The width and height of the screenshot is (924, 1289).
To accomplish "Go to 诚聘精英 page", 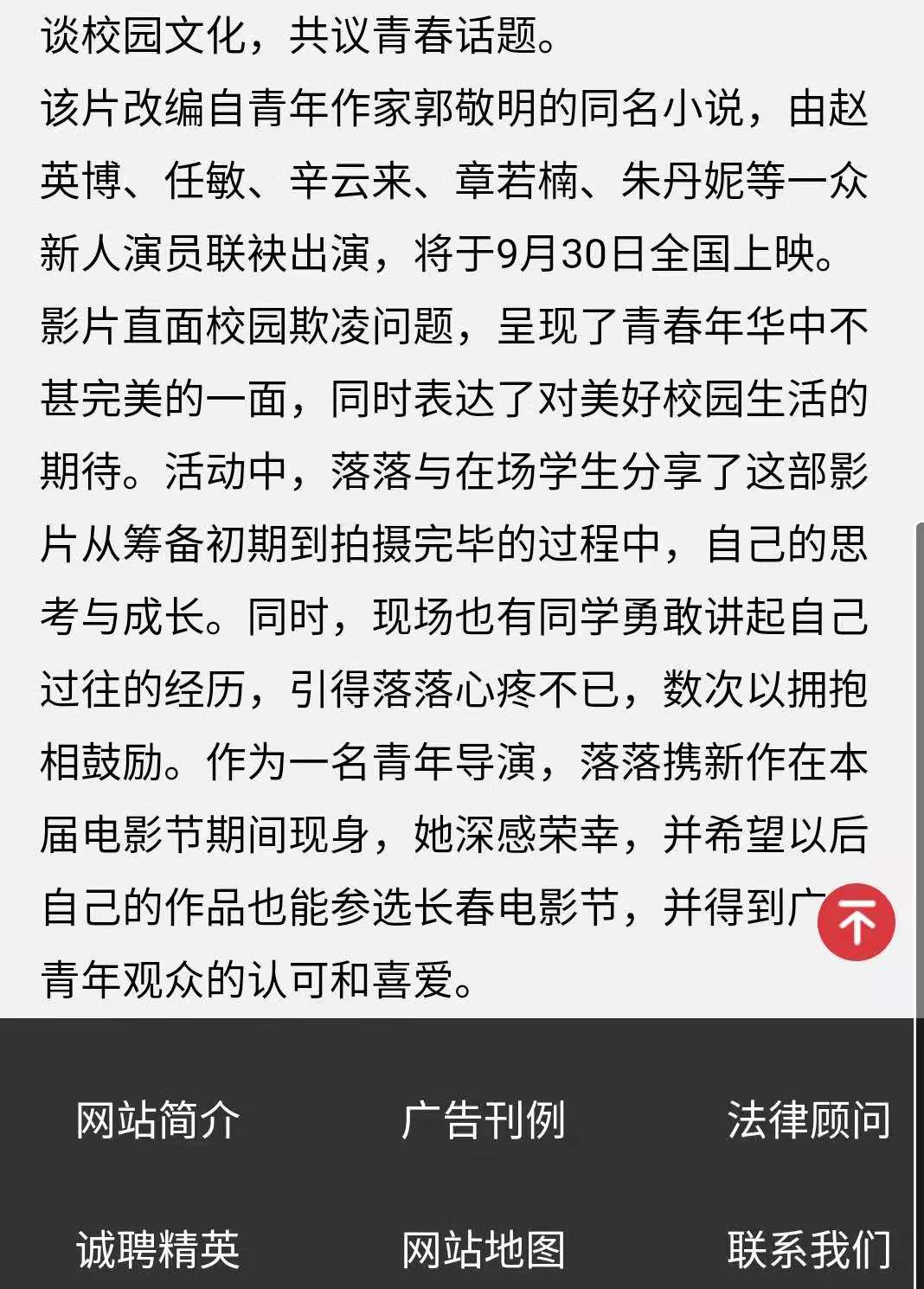I will pyautogui.click(x=157, y=1250).
